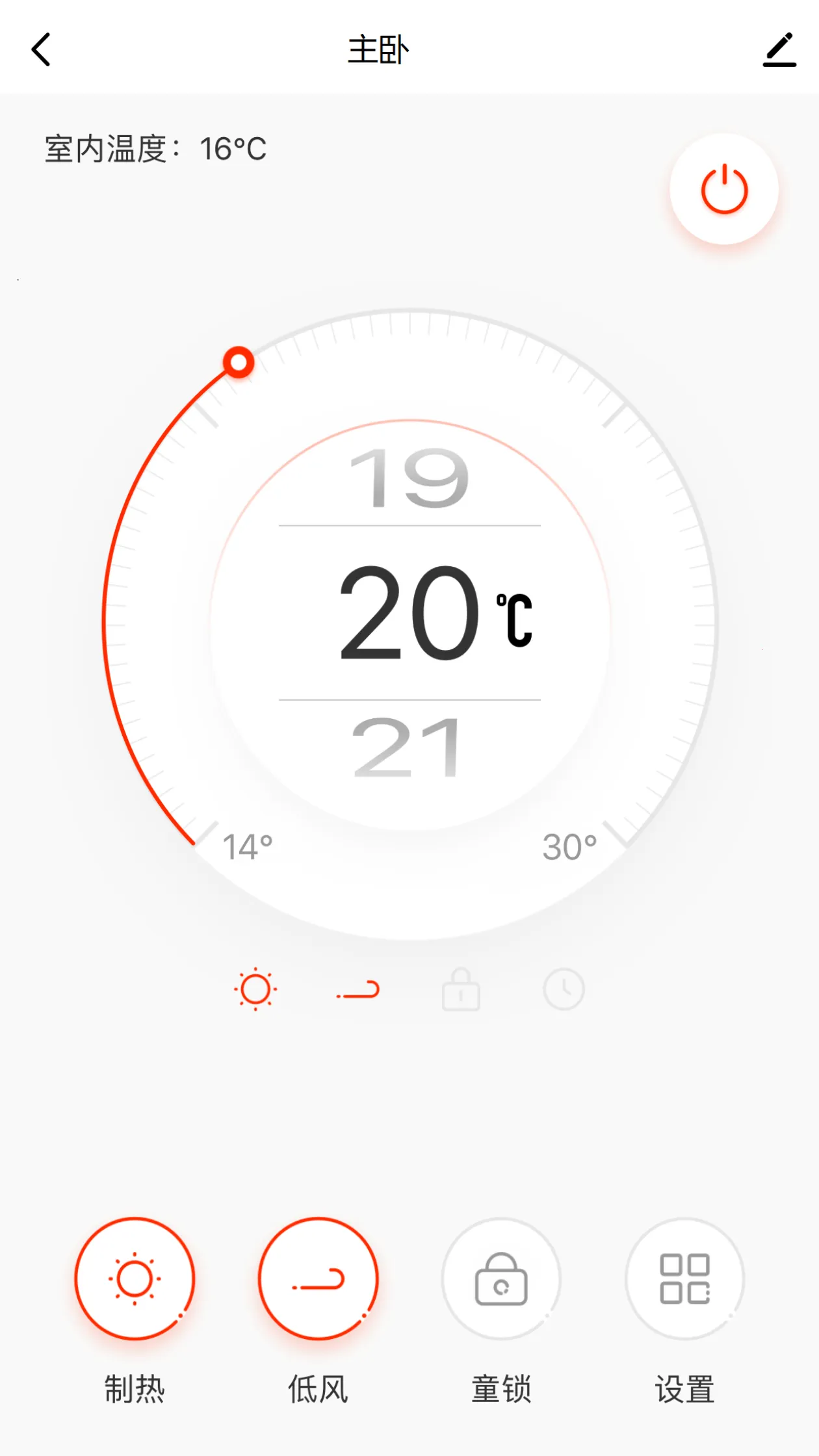This screenshot has height=1456, width=819.
Task: Open the 童锁 child lock icon
Action: pos(501,1278)
